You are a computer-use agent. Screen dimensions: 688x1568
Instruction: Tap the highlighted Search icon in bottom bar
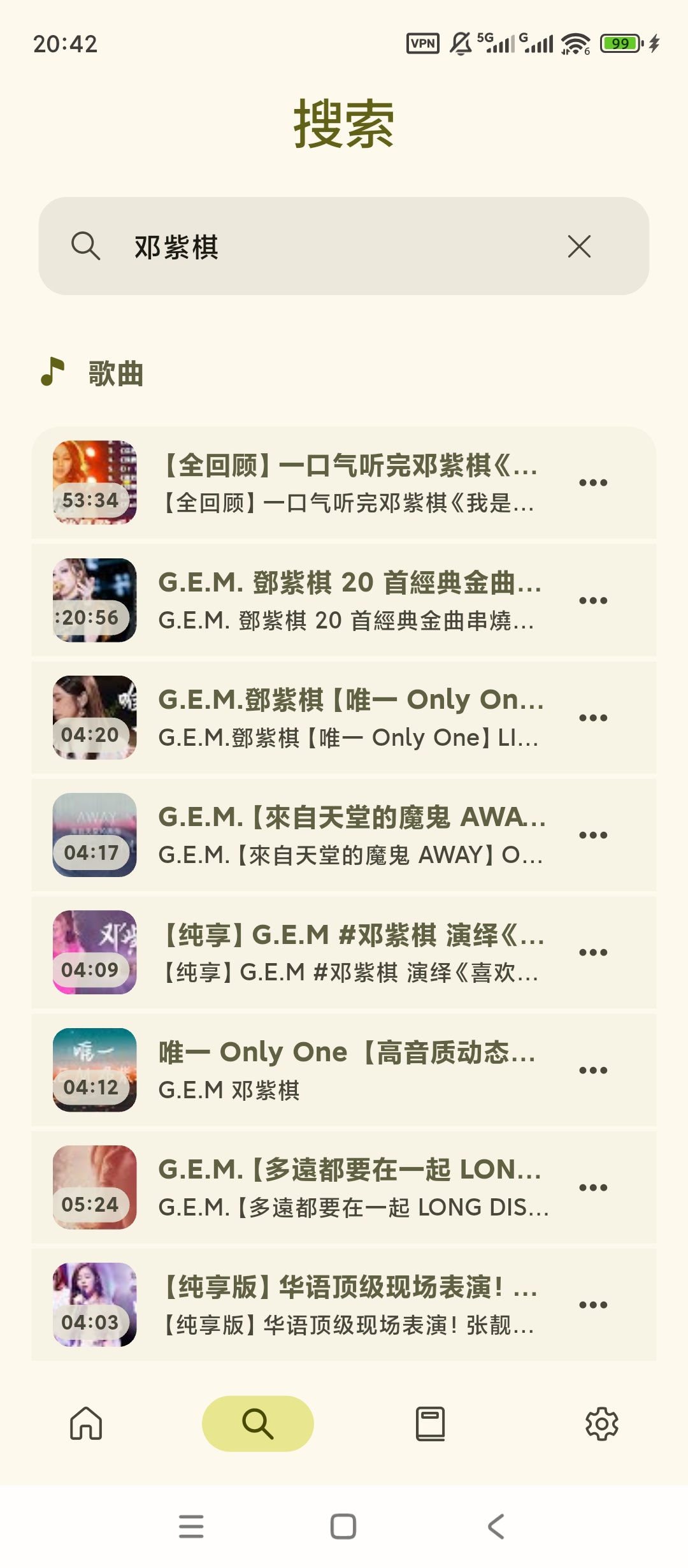click(258, 1427)
